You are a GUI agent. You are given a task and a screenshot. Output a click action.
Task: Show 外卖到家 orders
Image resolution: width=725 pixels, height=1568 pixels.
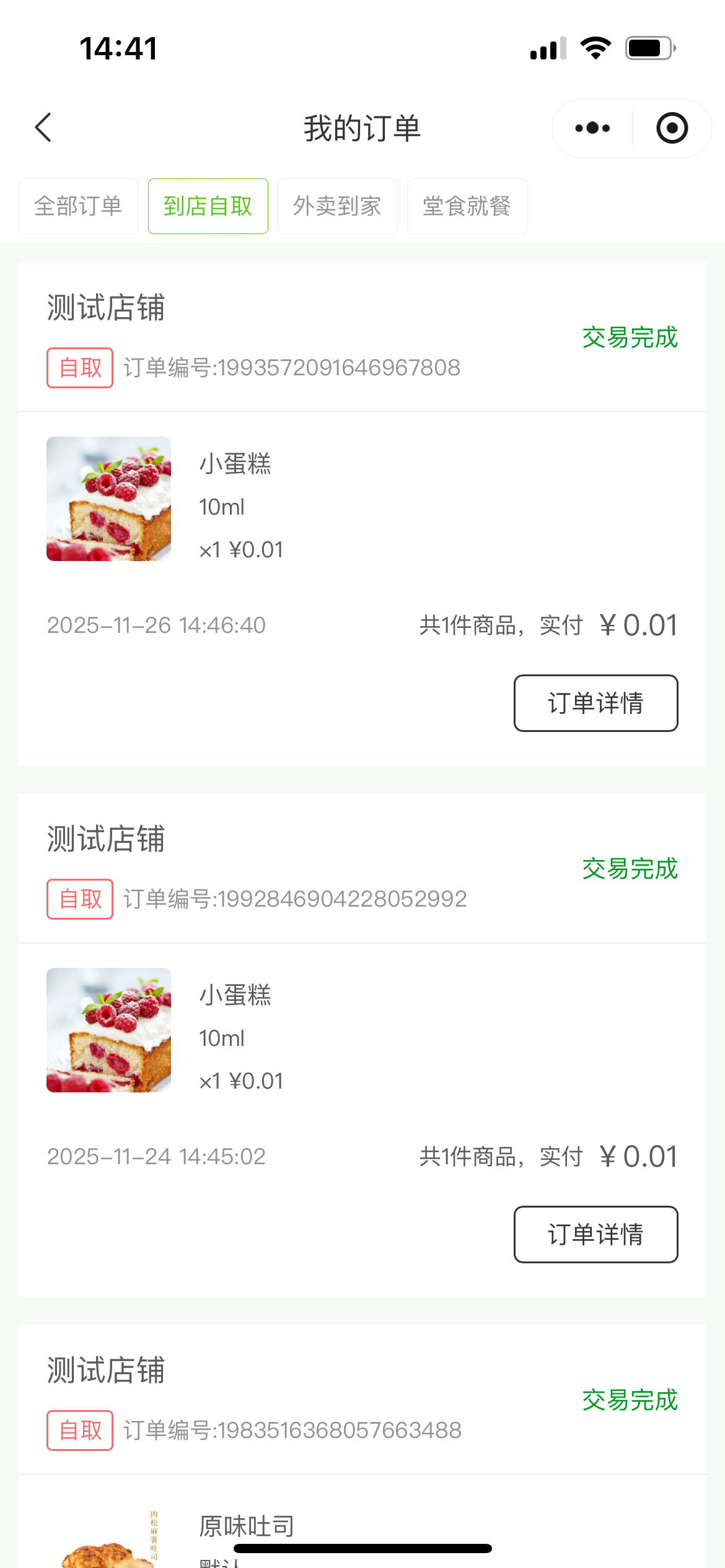click(x=338, y=206)
